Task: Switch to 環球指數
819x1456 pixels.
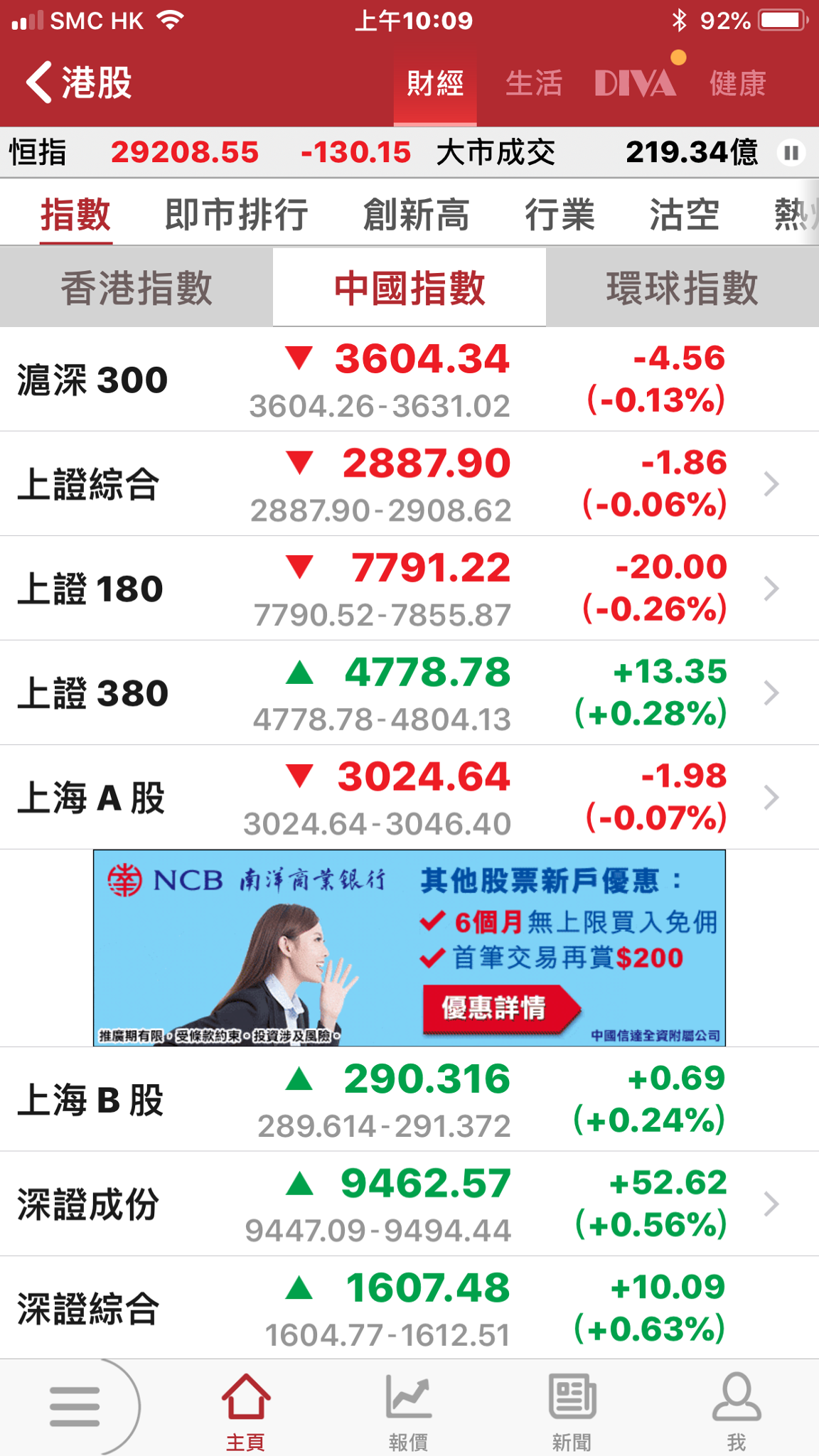Action: tap(682, 288)
